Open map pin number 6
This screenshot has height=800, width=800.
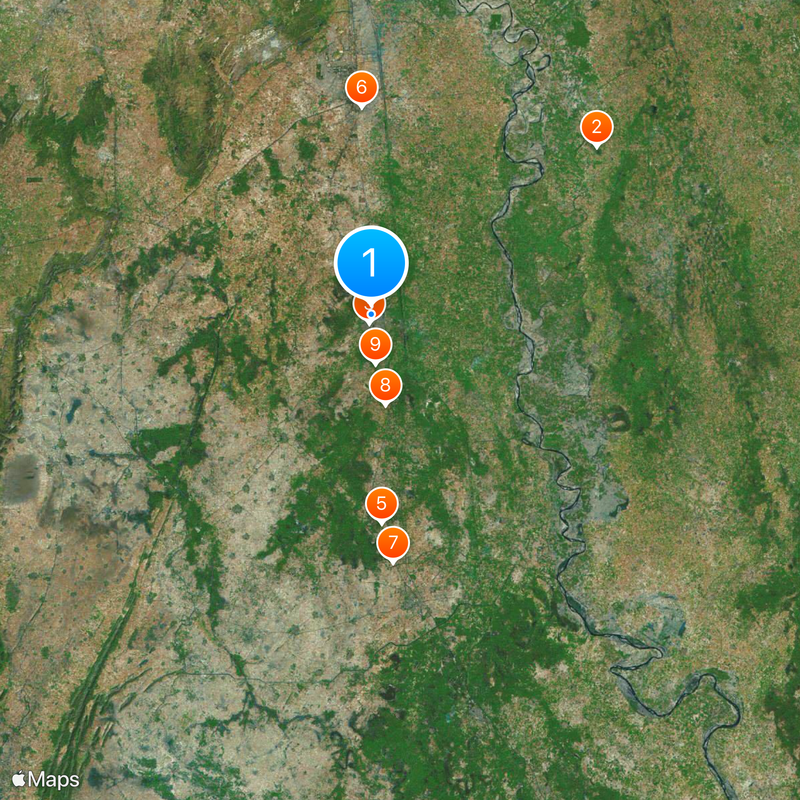point(361,87)
